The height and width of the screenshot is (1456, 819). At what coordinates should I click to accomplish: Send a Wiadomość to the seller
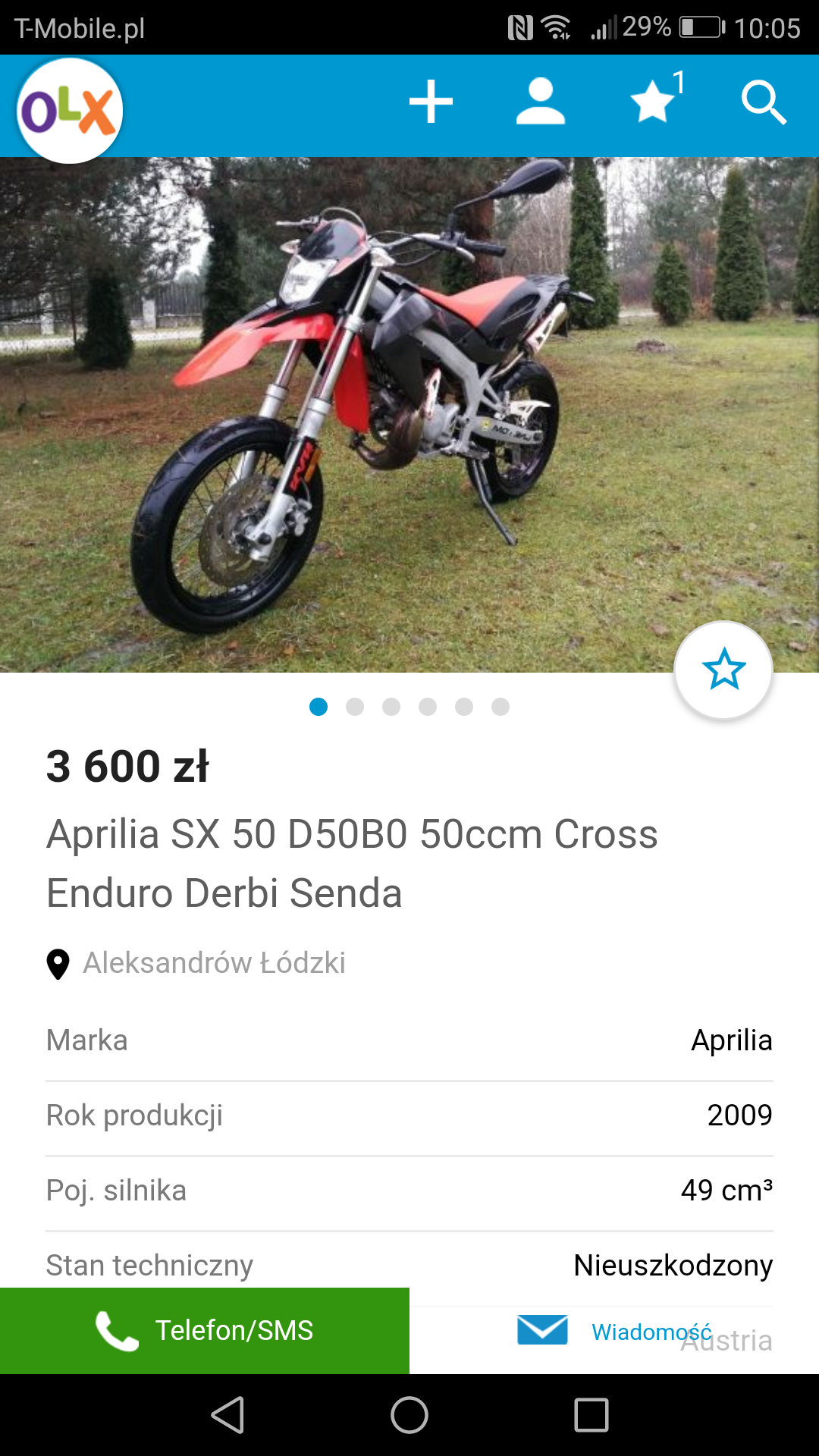tap(614, 1332)
